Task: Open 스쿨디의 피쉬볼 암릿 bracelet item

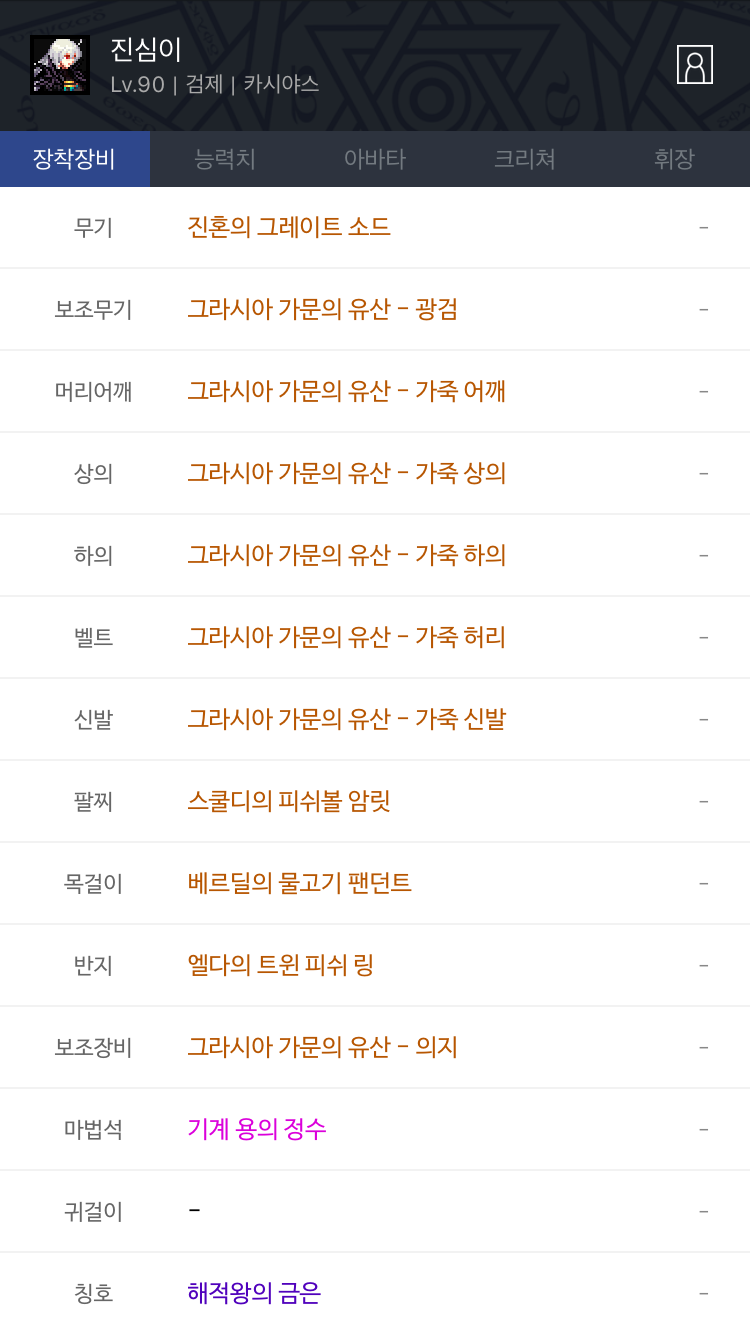Action: click(x=289, y=801)
